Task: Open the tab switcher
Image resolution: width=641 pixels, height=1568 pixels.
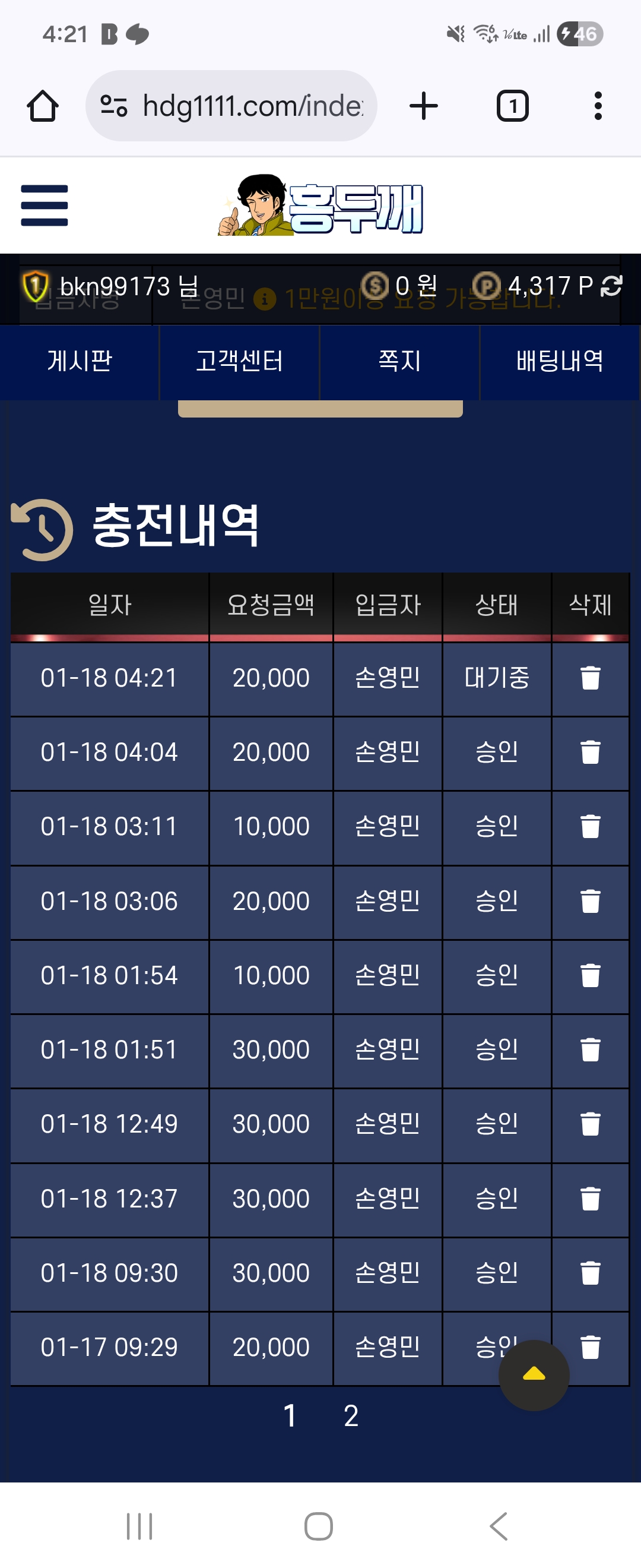Action: pos(512,106)
